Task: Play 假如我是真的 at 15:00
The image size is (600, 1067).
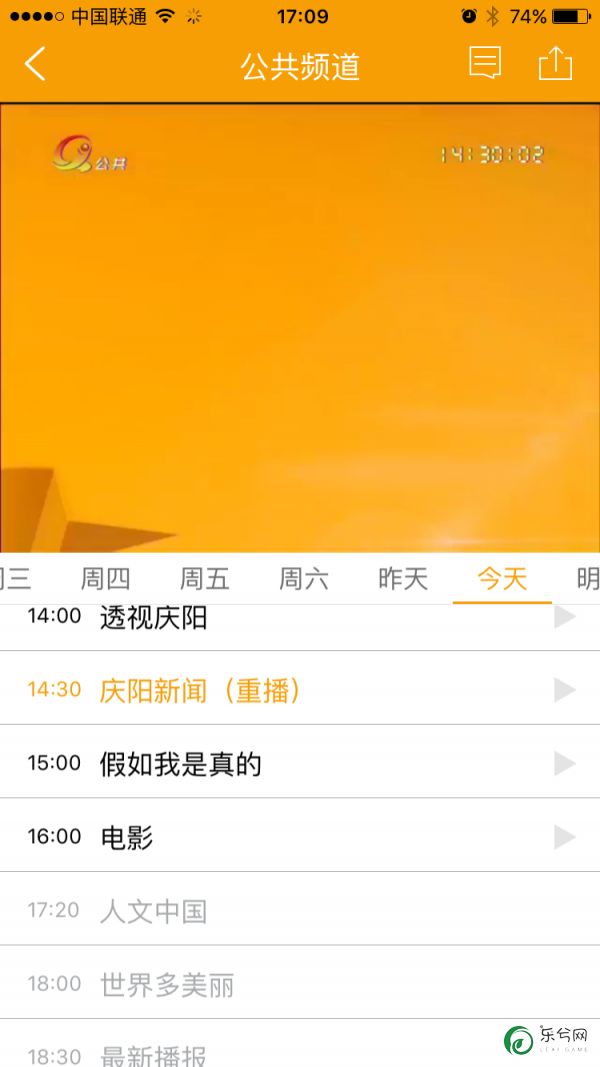Action: pyautogui.click(x=564, y=764)
